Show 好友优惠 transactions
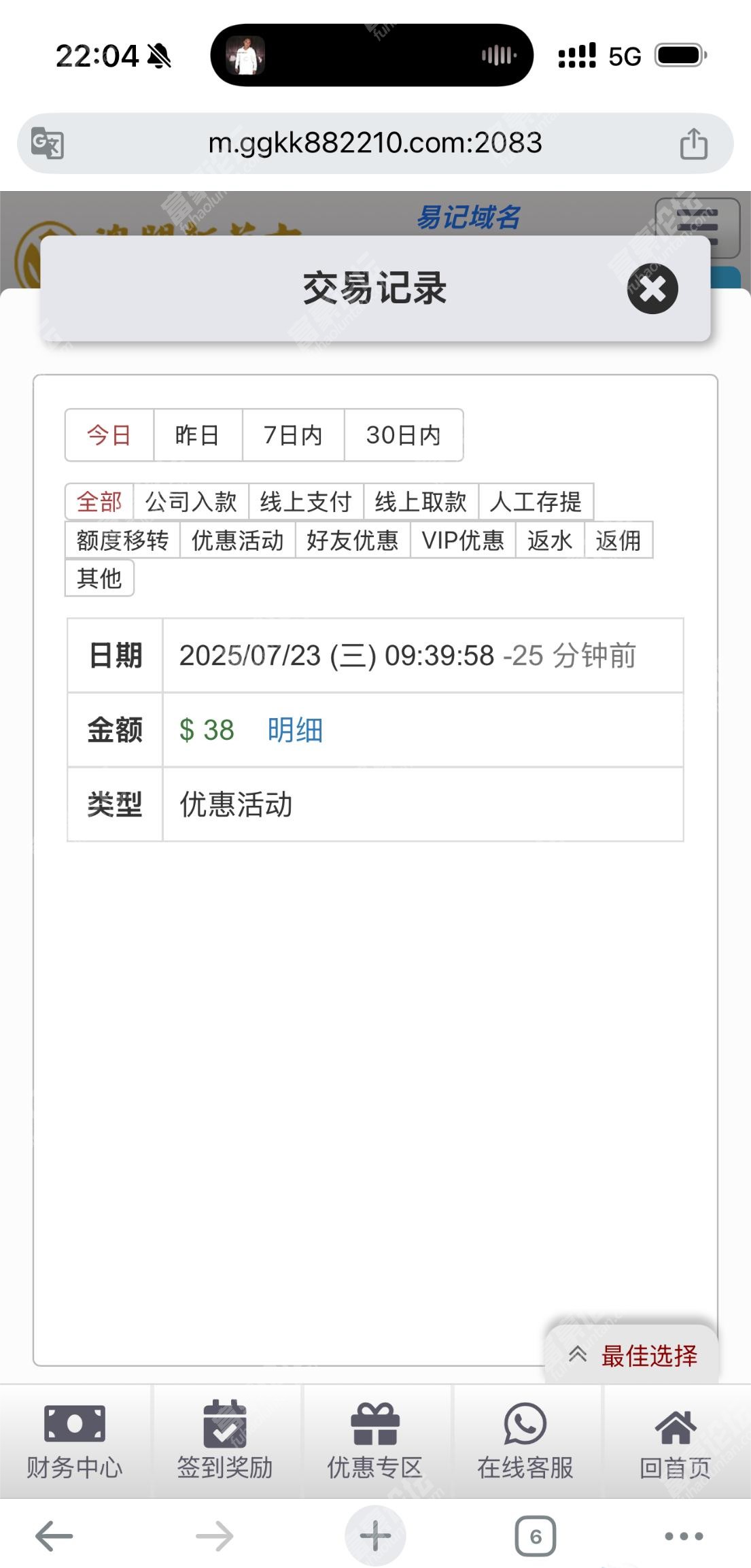 [353, 540]
